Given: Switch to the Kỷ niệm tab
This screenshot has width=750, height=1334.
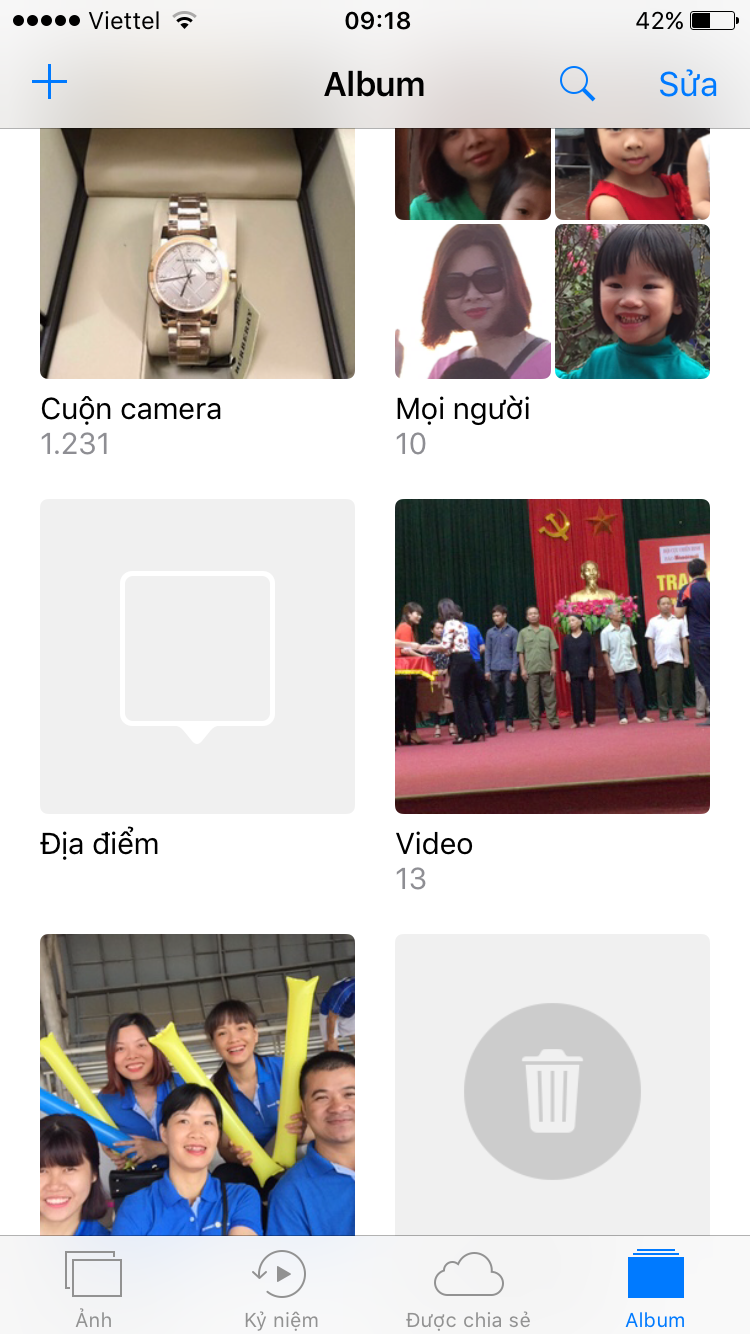Looking at the screenshot, I should [x=281, y=1288].
